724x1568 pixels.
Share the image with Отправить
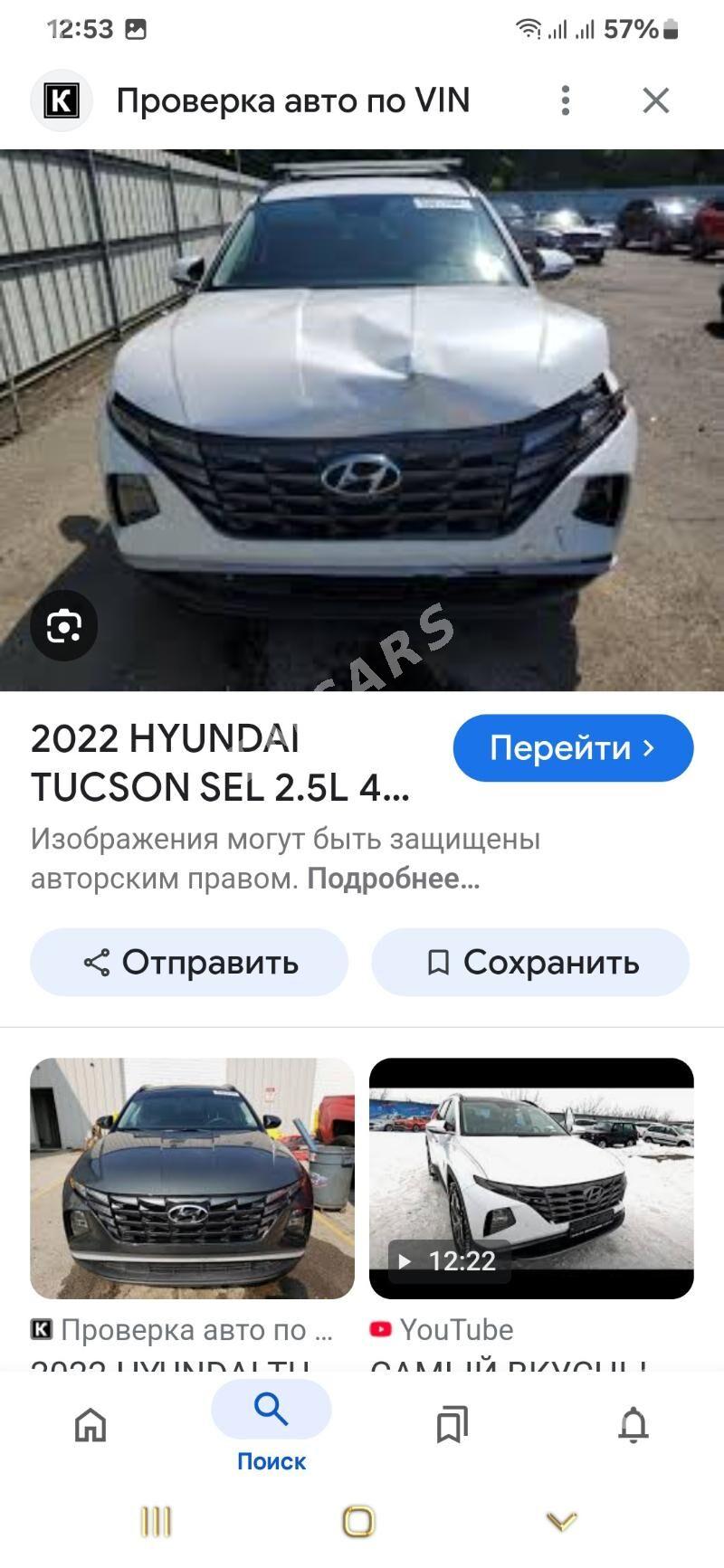pos(189,962)
